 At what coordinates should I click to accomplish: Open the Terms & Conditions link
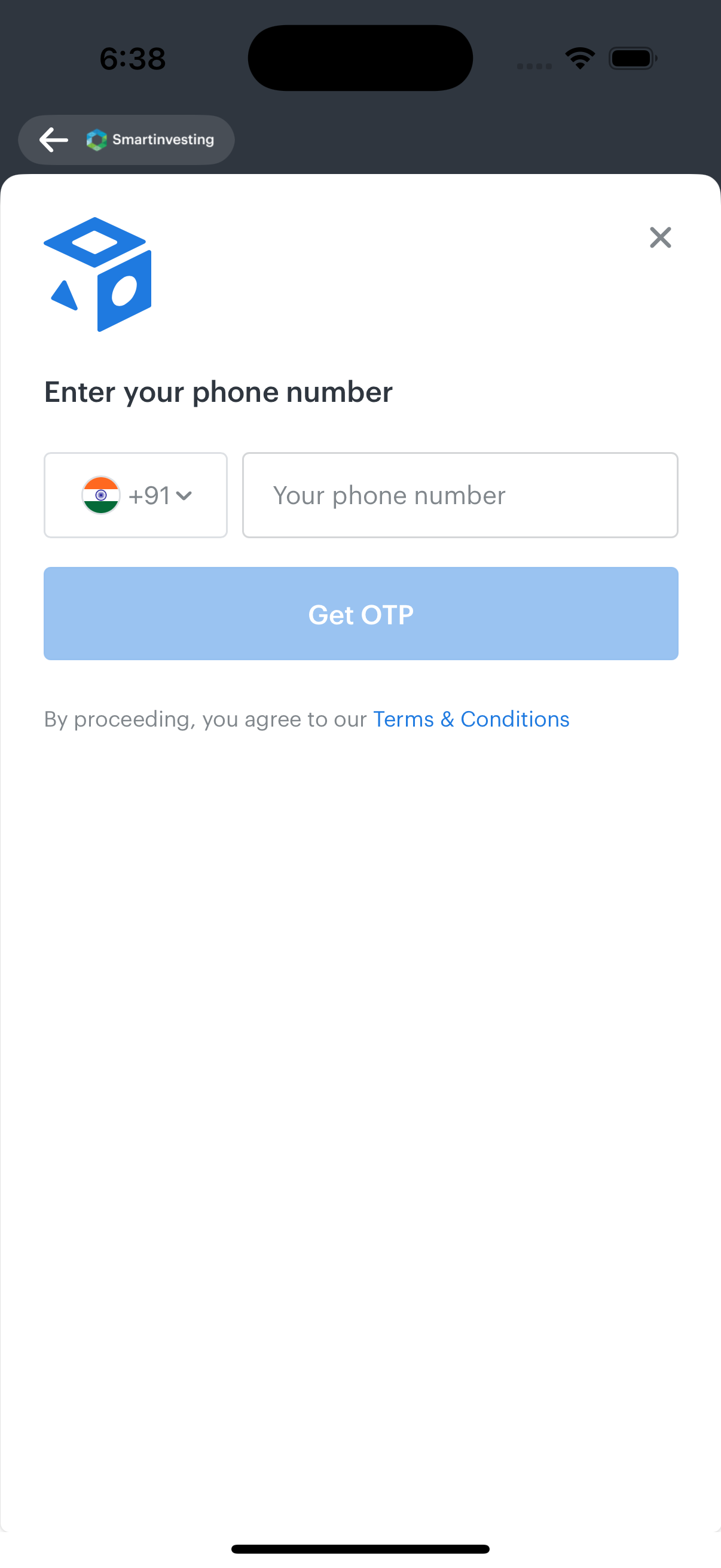471,719
